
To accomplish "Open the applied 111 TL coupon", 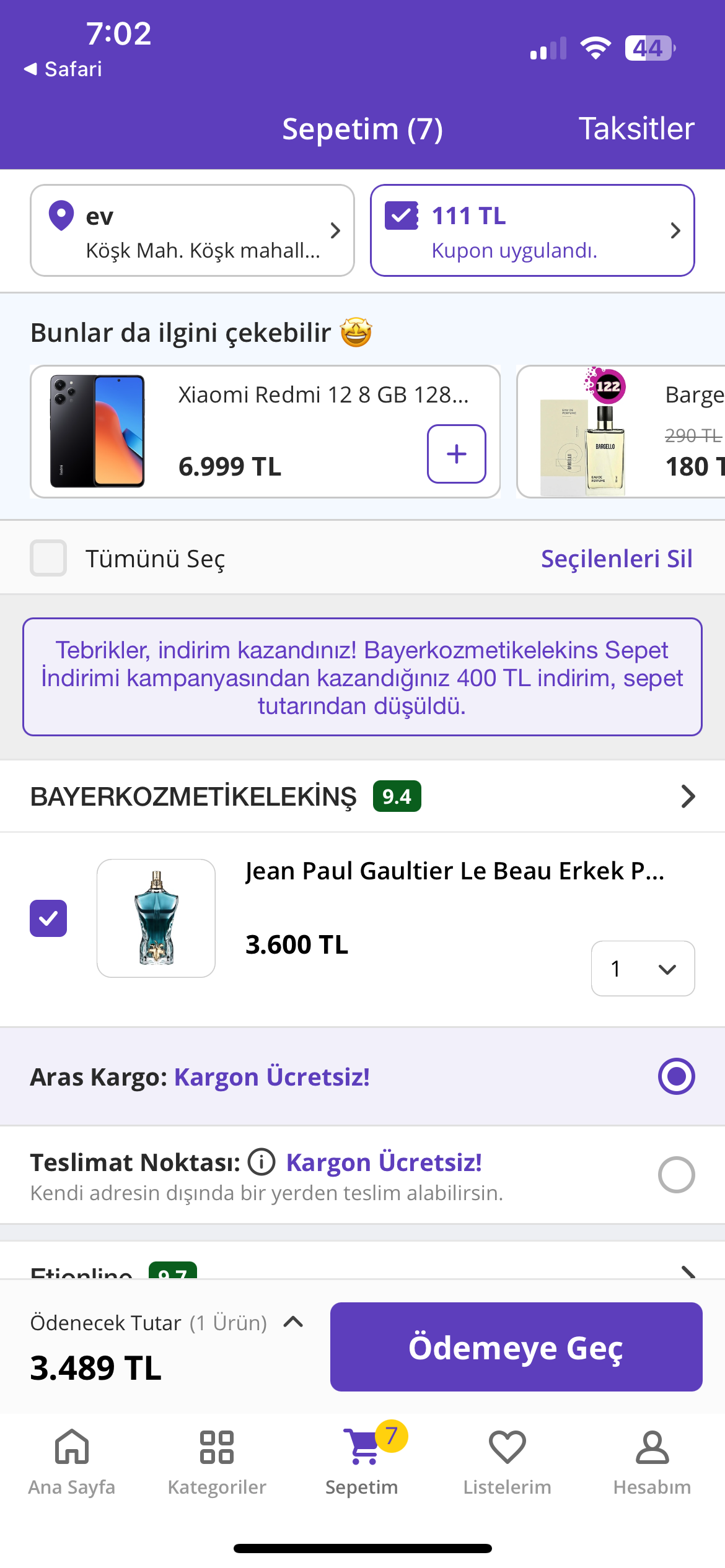I will (532, 230).
